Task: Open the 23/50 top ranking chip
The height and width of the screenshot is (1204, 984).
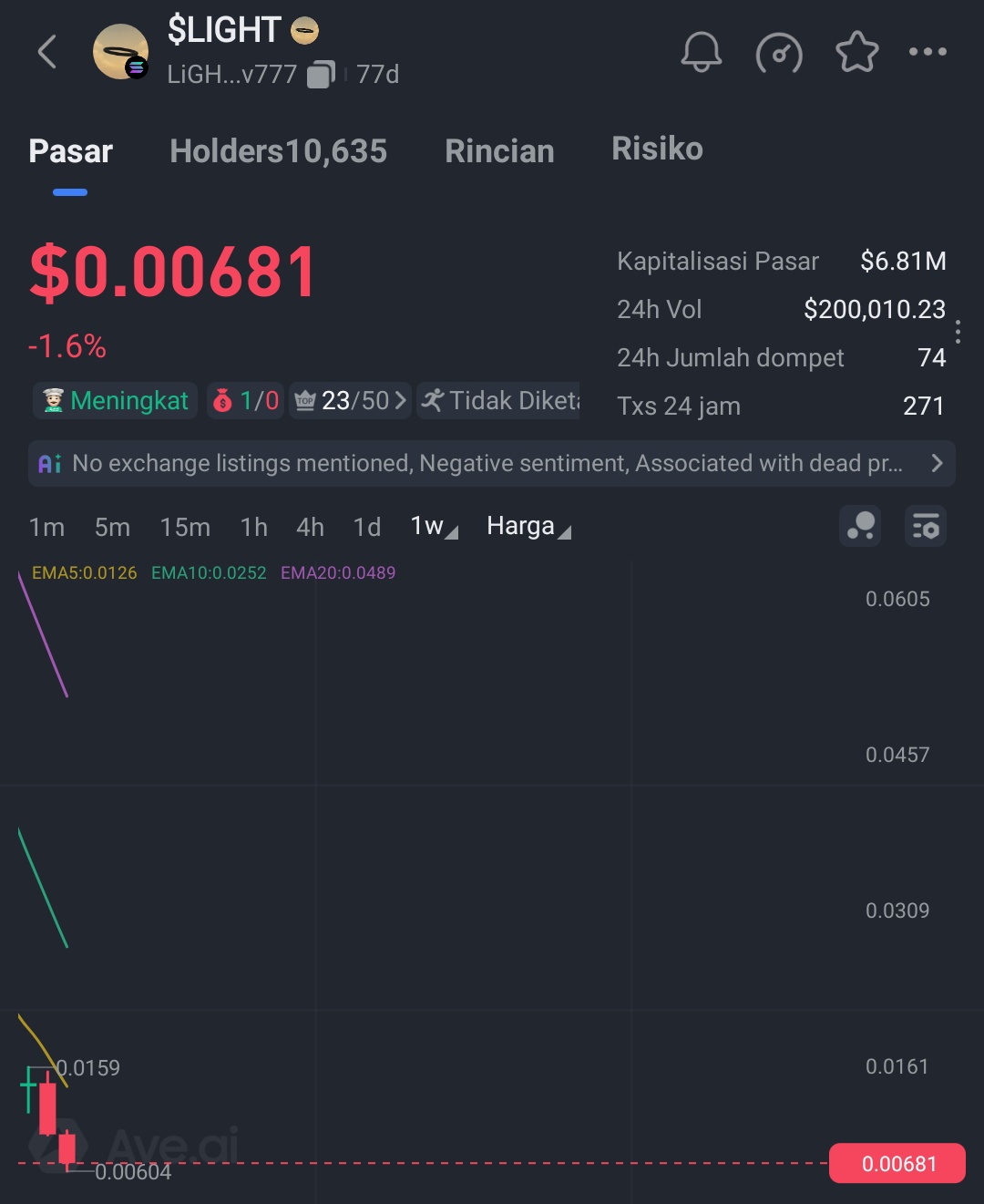Action: [351, 401]
